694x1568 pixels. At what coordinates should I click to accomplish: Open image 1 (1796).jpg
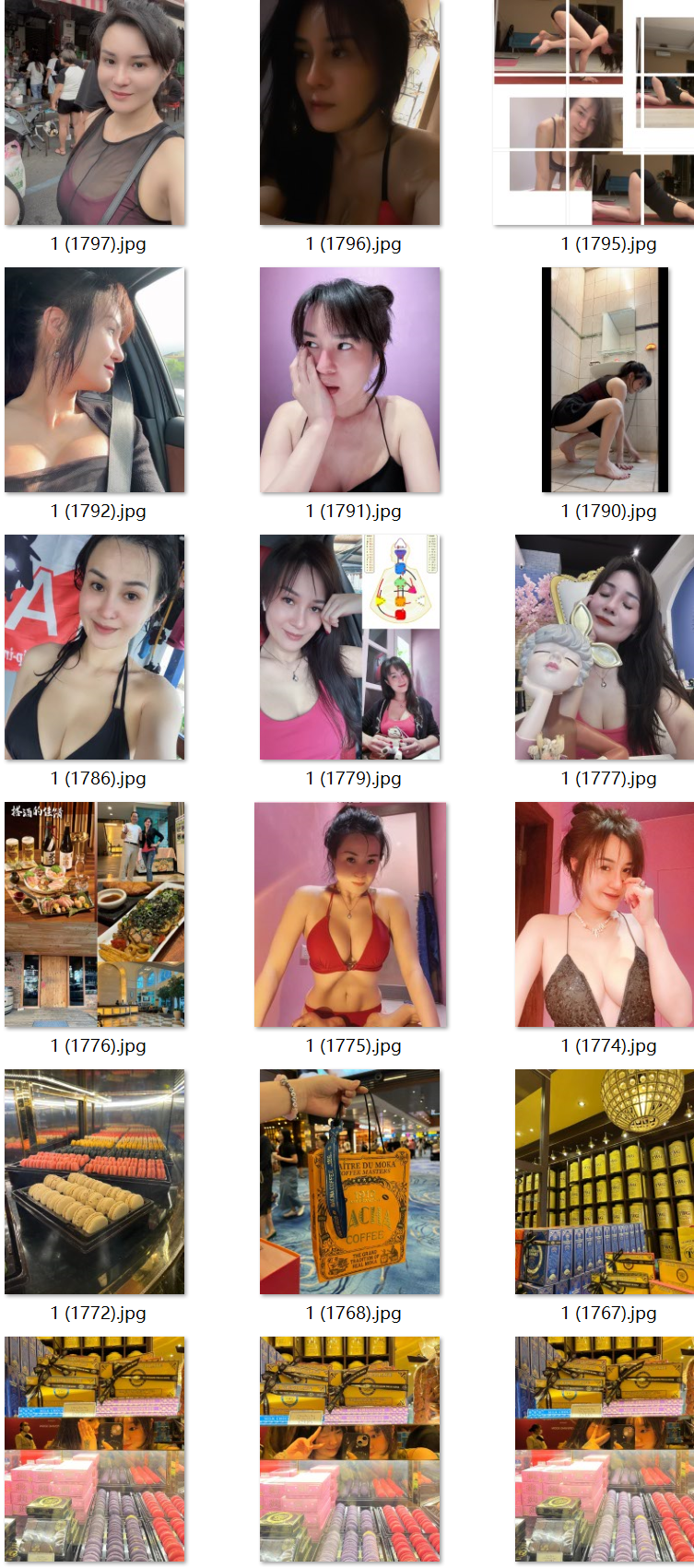coord(349,112)
